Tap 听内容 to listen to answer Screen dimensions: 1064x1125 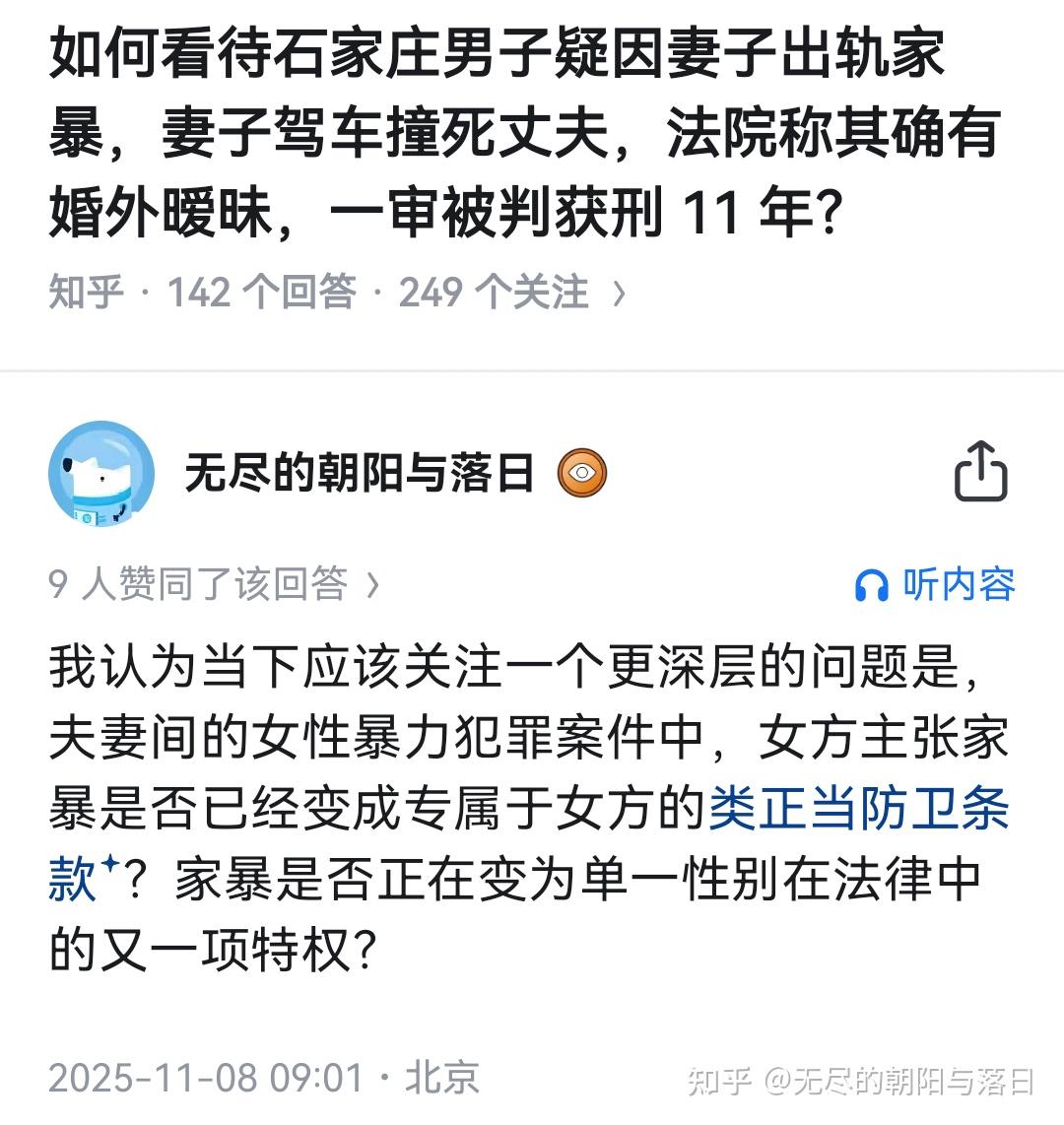(x=934, y=585)
